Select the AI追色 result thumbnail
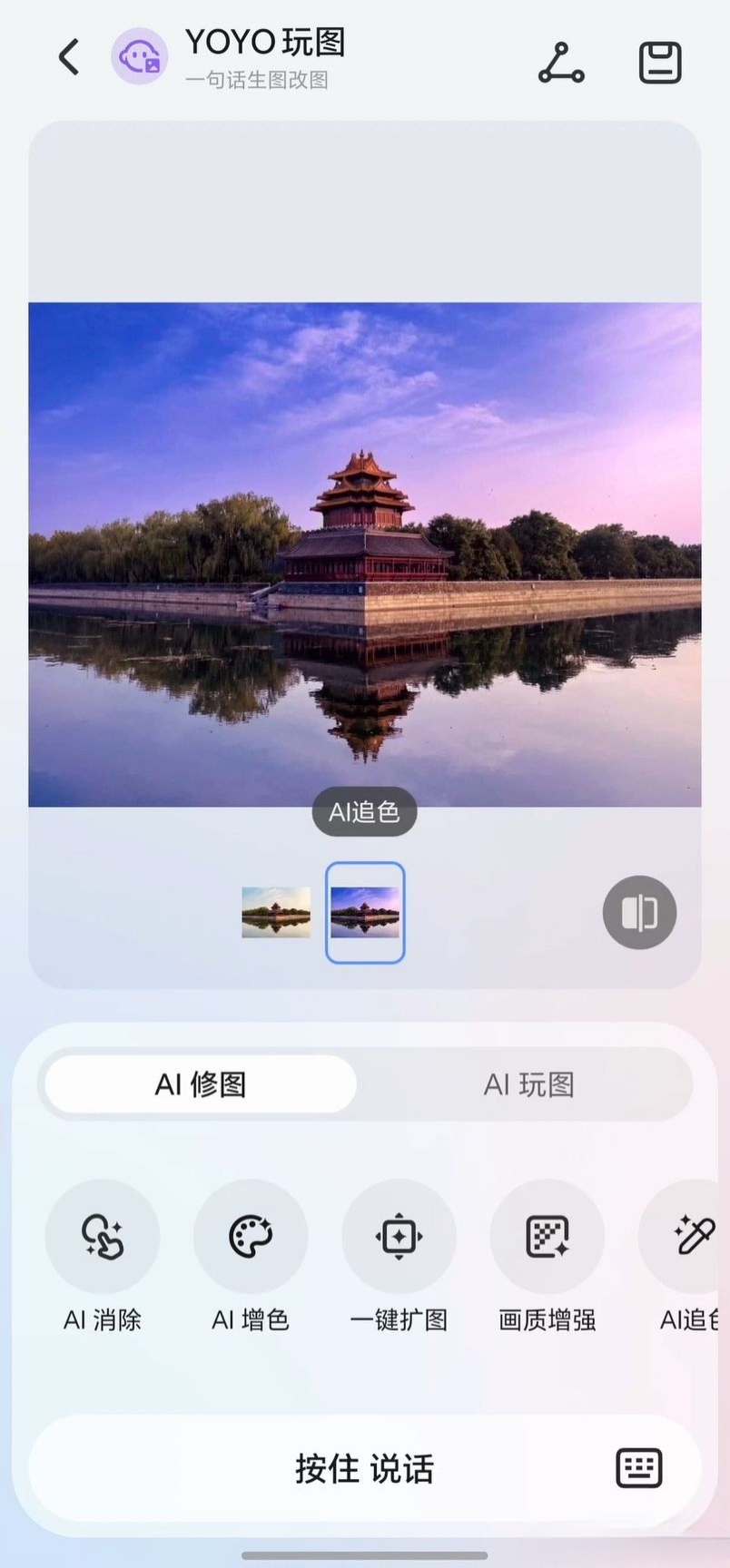 click(365, 912)
